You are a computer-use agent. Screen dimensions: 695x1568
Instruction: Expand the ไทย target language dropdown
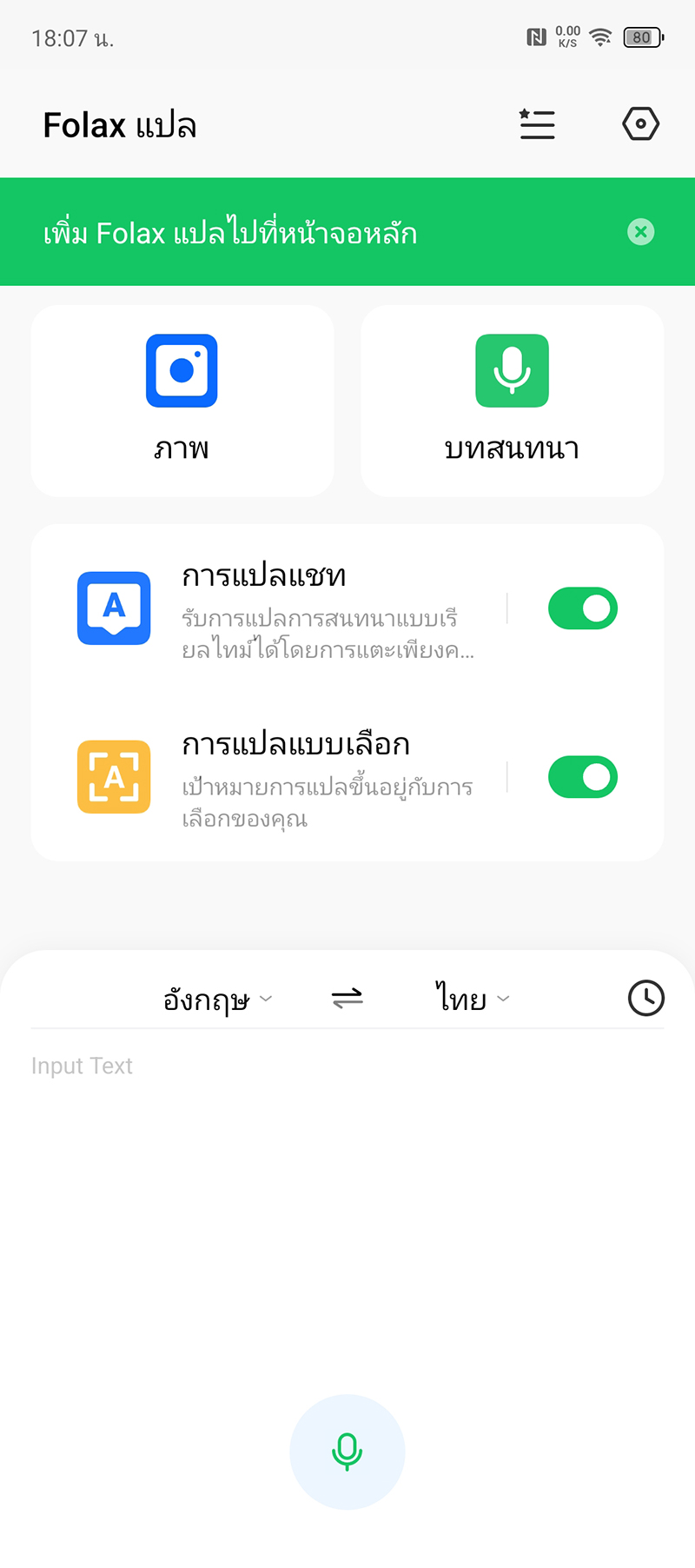(472, 999)
